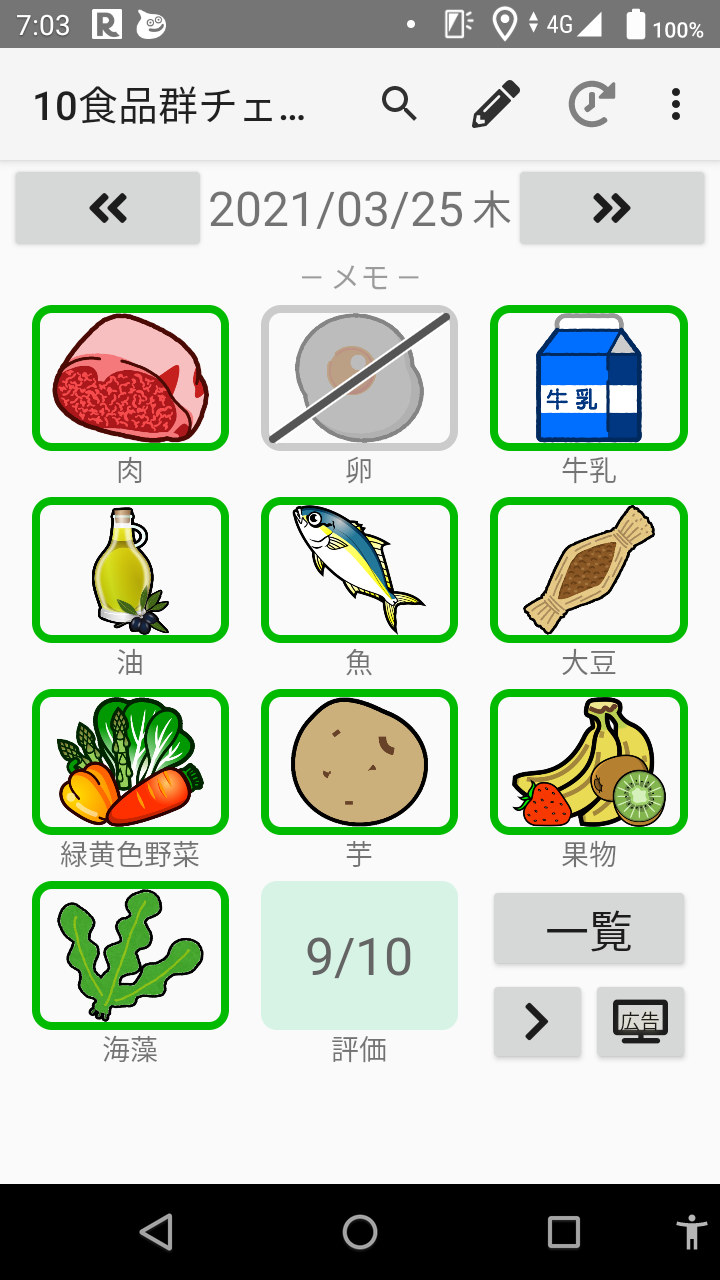Toggle the 緑黄色野菜 vegetables tile
Image resolution: width=720 pixels, height=1280 pixels.
click(131, 761)
